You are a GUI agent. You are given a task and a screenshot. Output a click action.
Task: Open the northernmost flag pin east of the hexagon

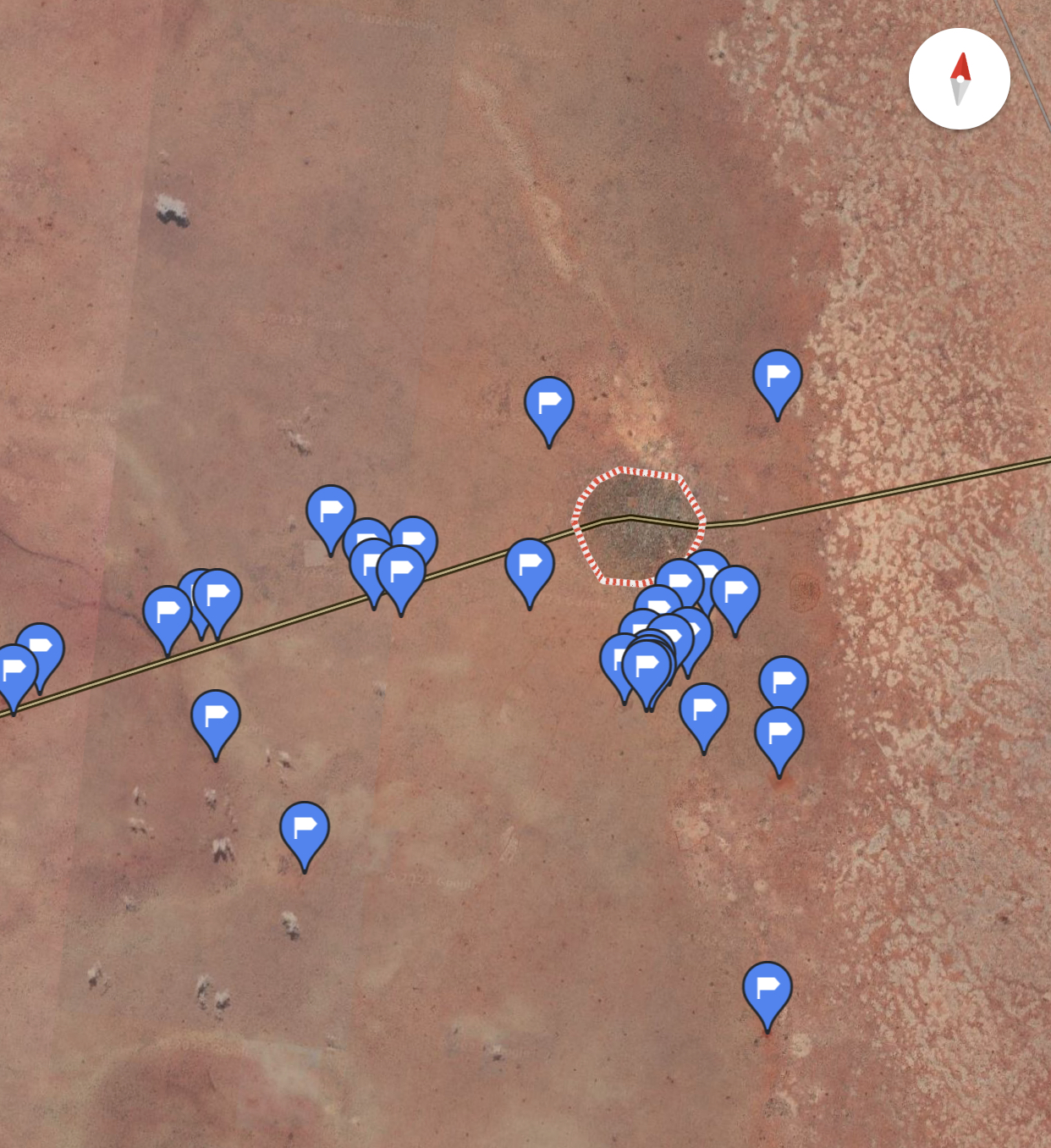[x=777, y=378]
